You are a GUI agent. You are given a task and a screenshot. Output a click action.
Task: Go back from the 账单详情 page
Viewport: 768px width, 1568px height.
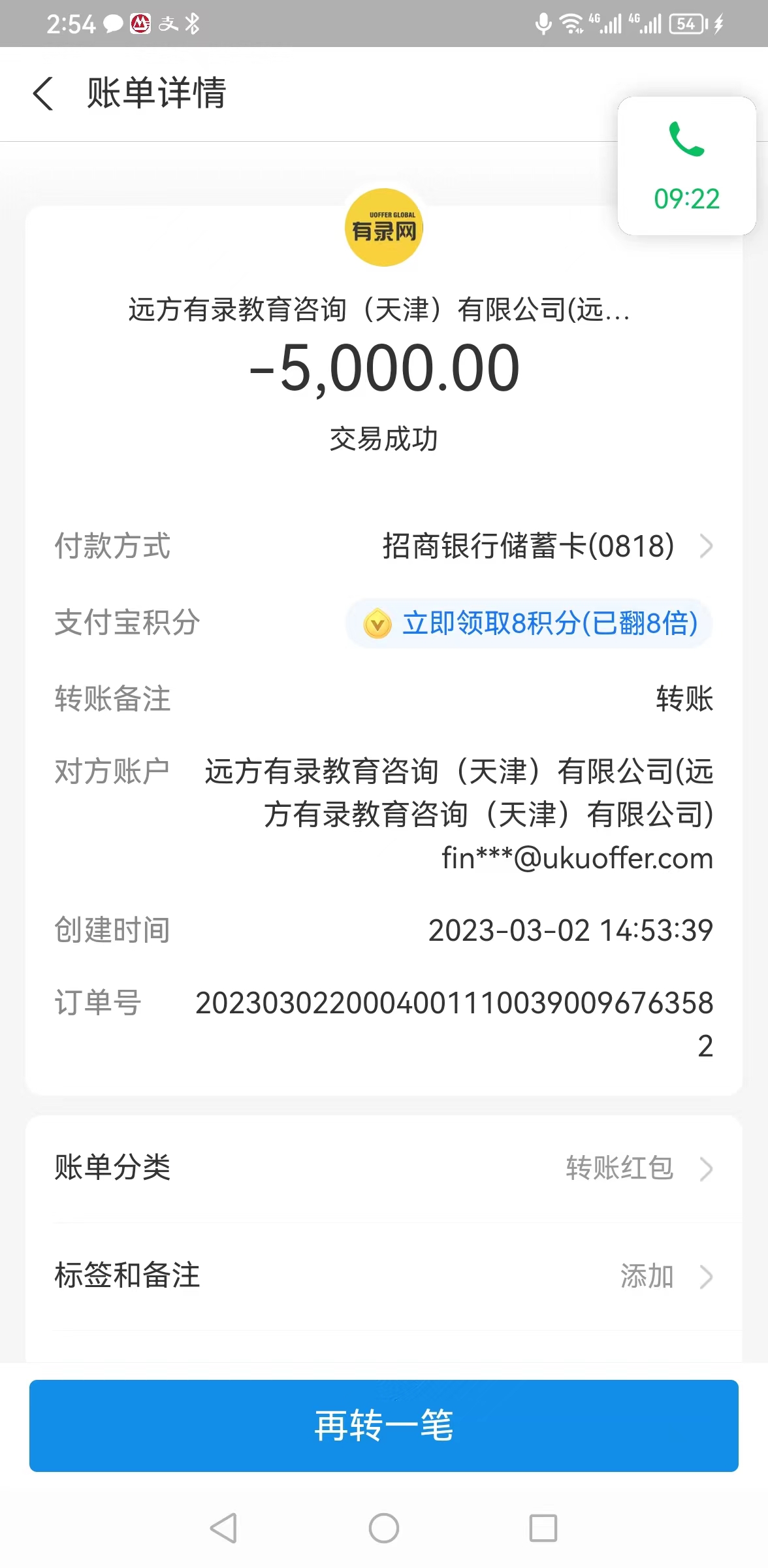43,93
